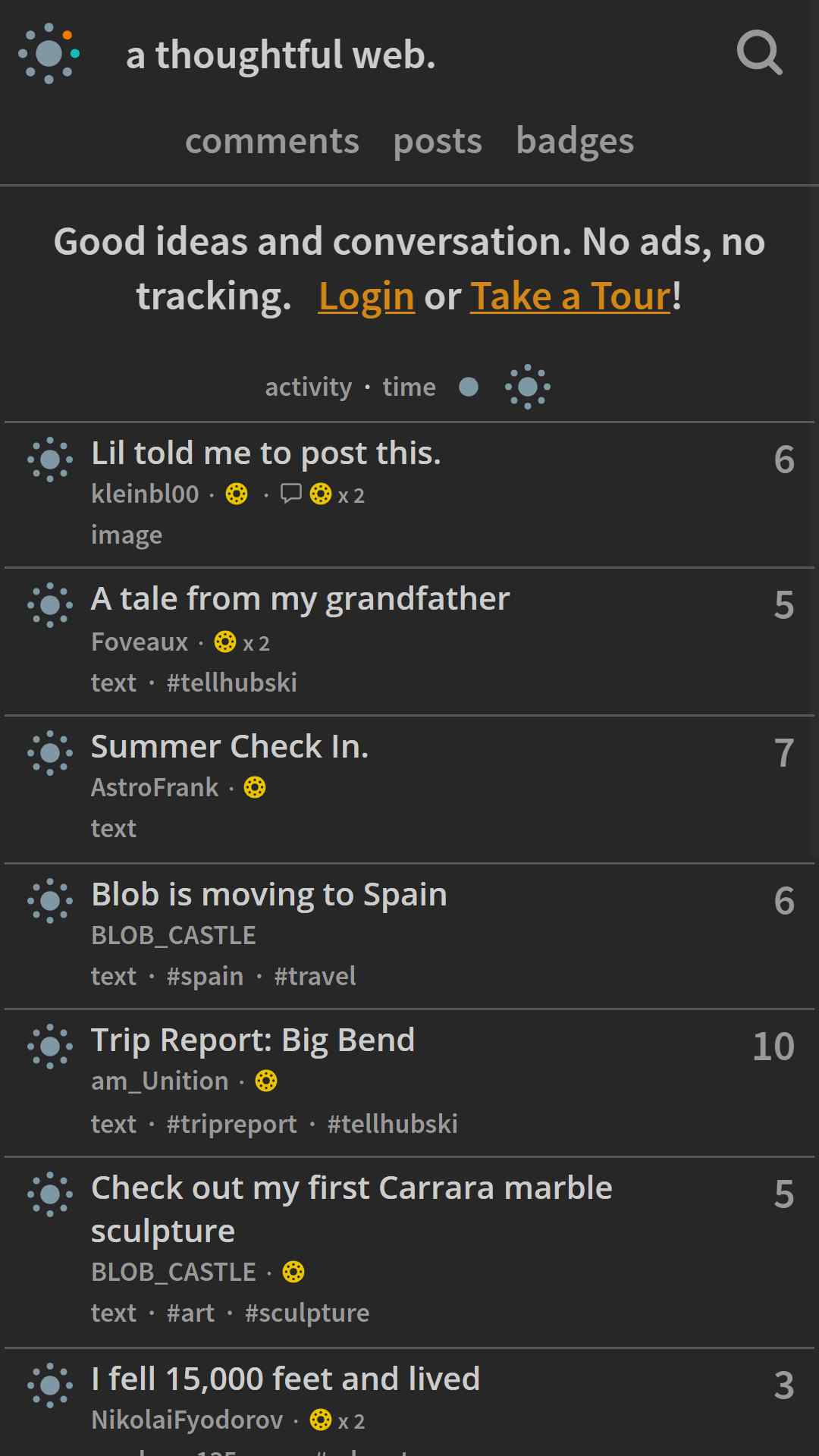Open 'Trip Report: Big Bend' post
Screen dimensions: 819x1456
click(253, 1040)
